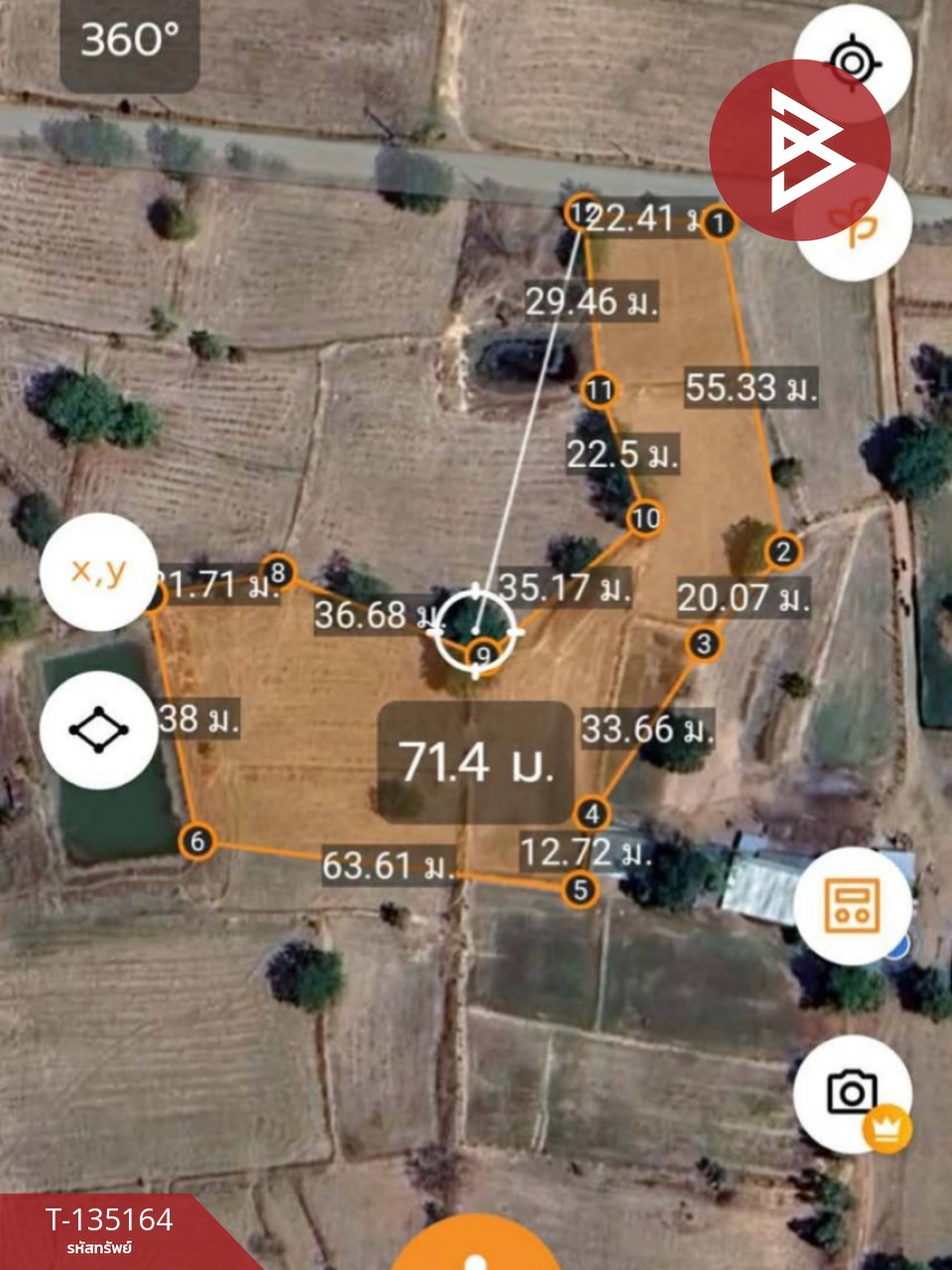Tap the 360° view button
Screen dimensions: 952x1270
coord(130,41)
